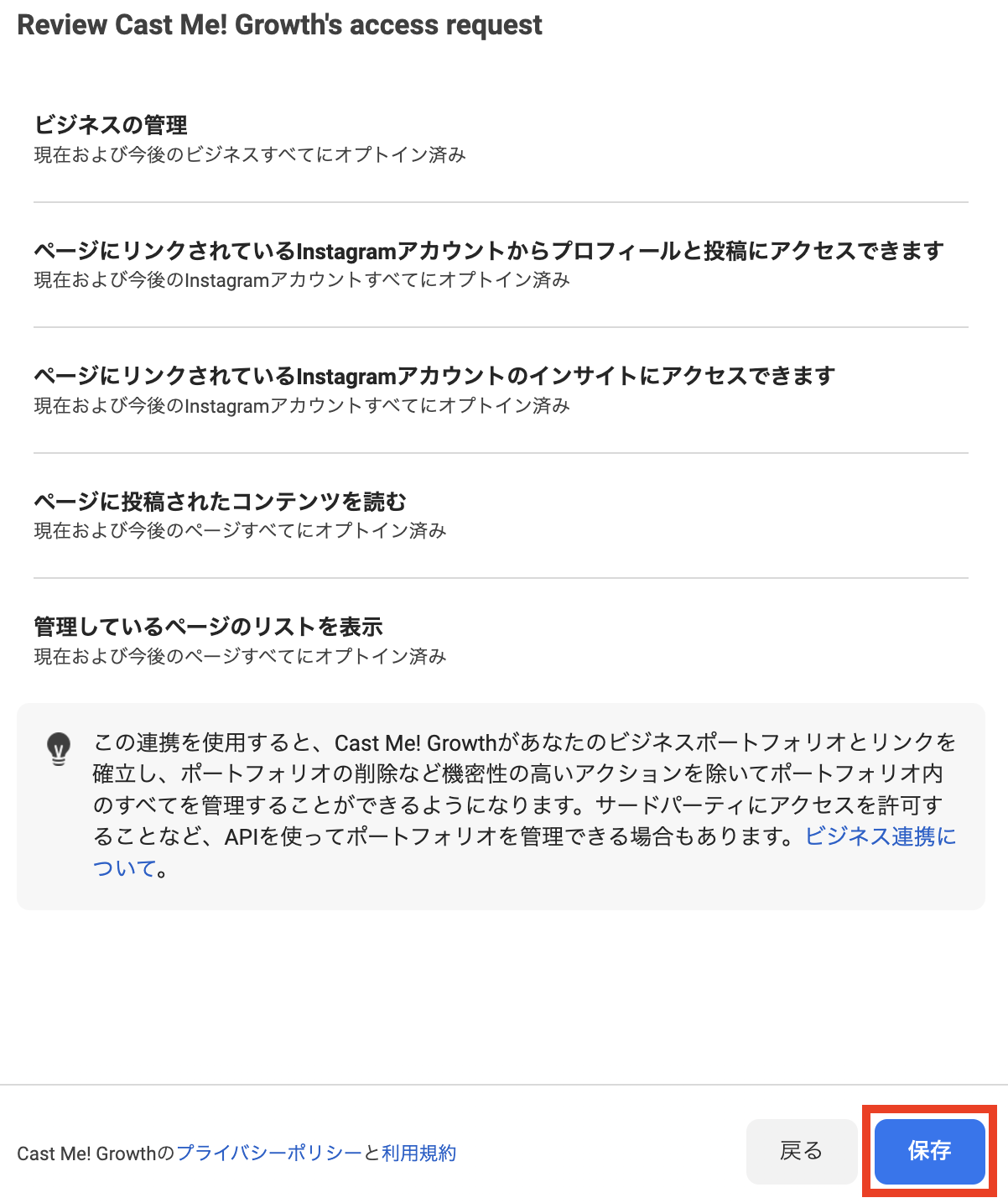Go back with the 戻る button
The image size is (1008, 1203).
point(801,1151)
